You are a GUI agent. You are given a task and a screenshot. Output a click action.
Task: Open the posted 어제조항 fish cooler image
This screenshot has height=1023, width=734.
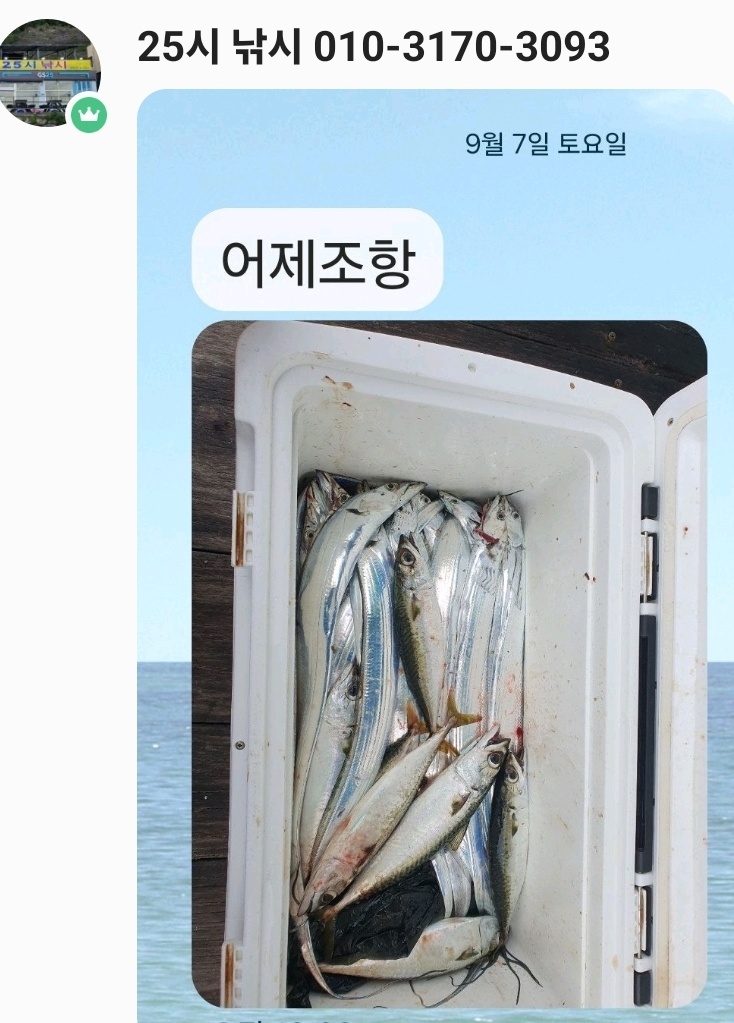(449, 663)
